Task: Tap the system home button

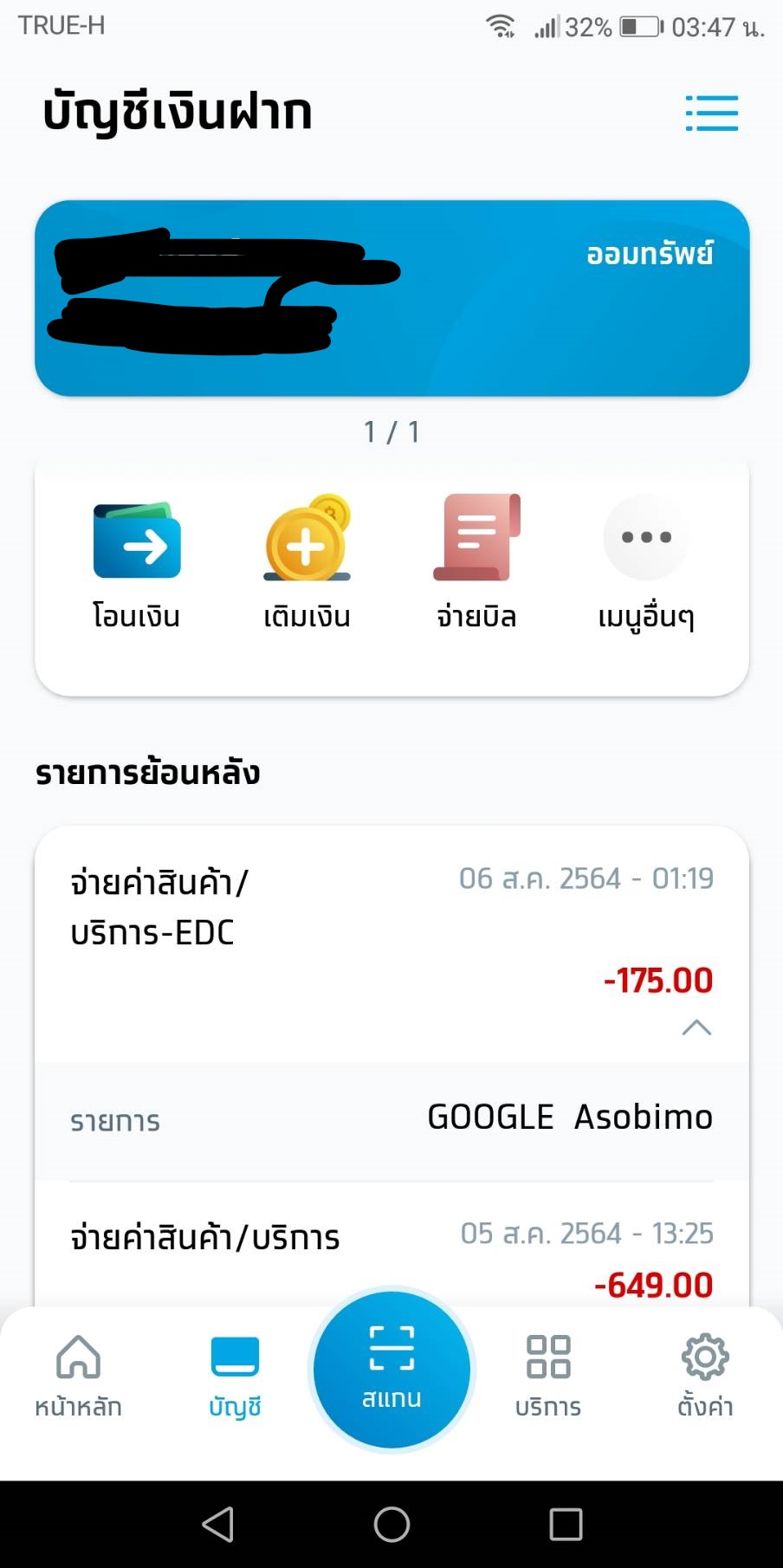Action: [x=391, y=1524]
